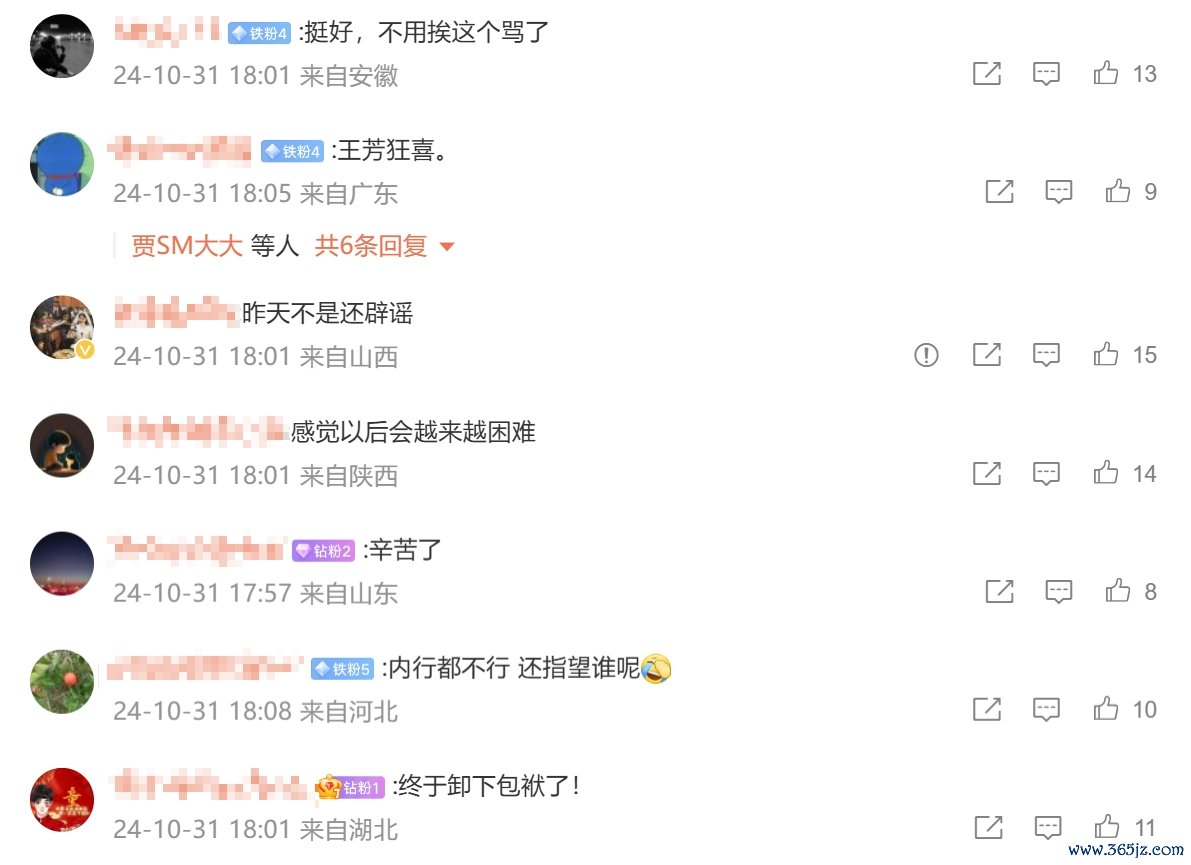This screenshot has height=865, width=1191.
Task: Like the comment 辛苦了
Action: pyautogui.click(x=1118, y=591)
